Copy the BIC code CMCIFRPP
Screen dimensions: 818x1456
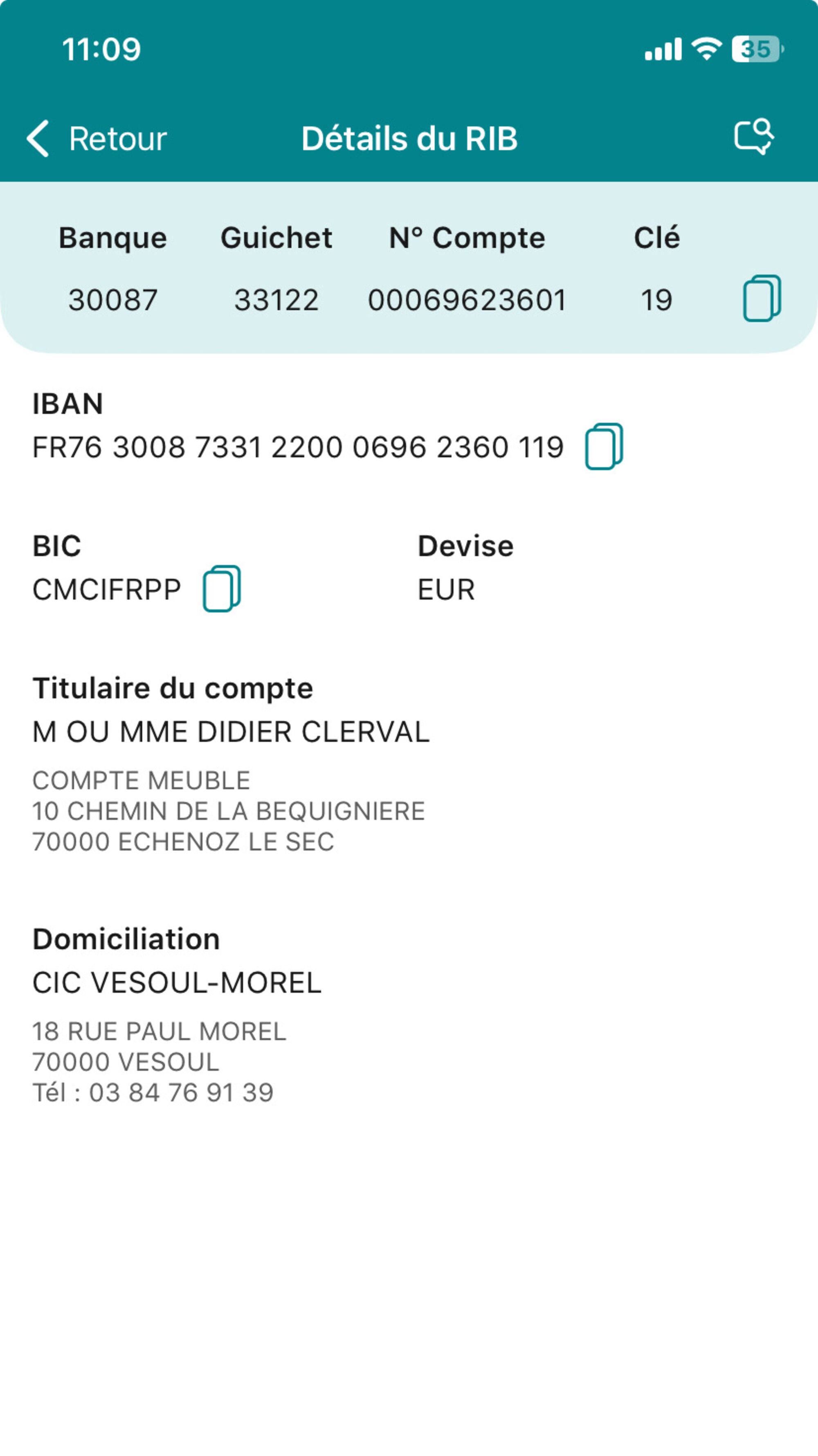coord(222,589)
